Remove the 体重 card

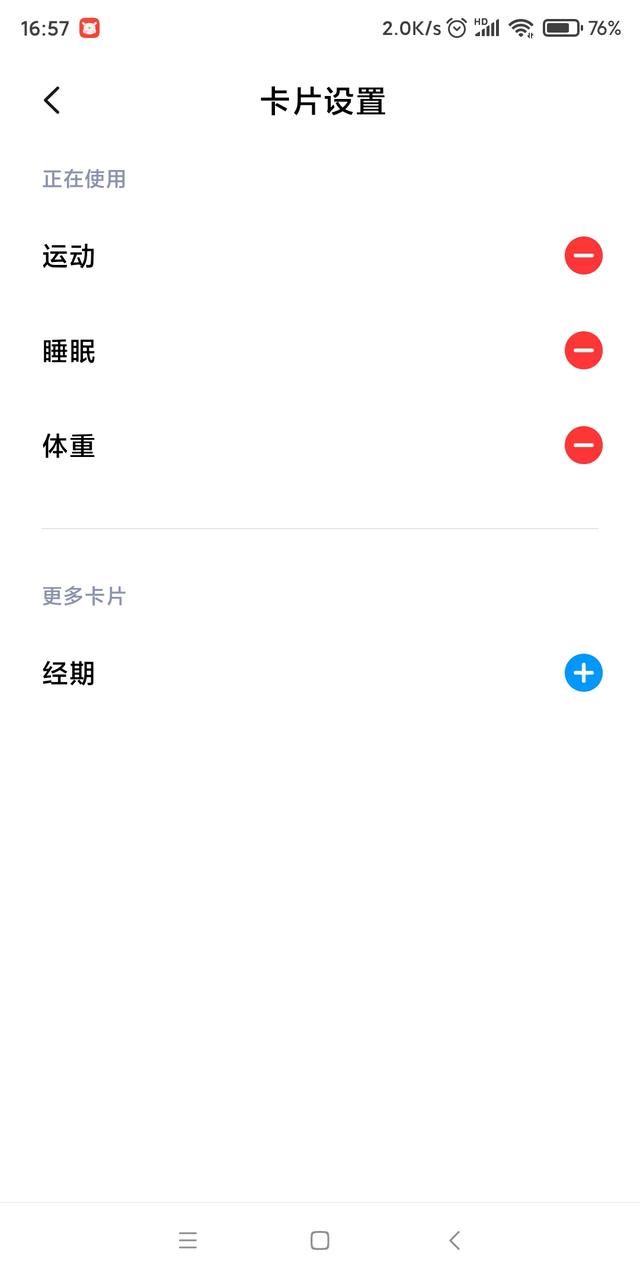click(583, 445)
